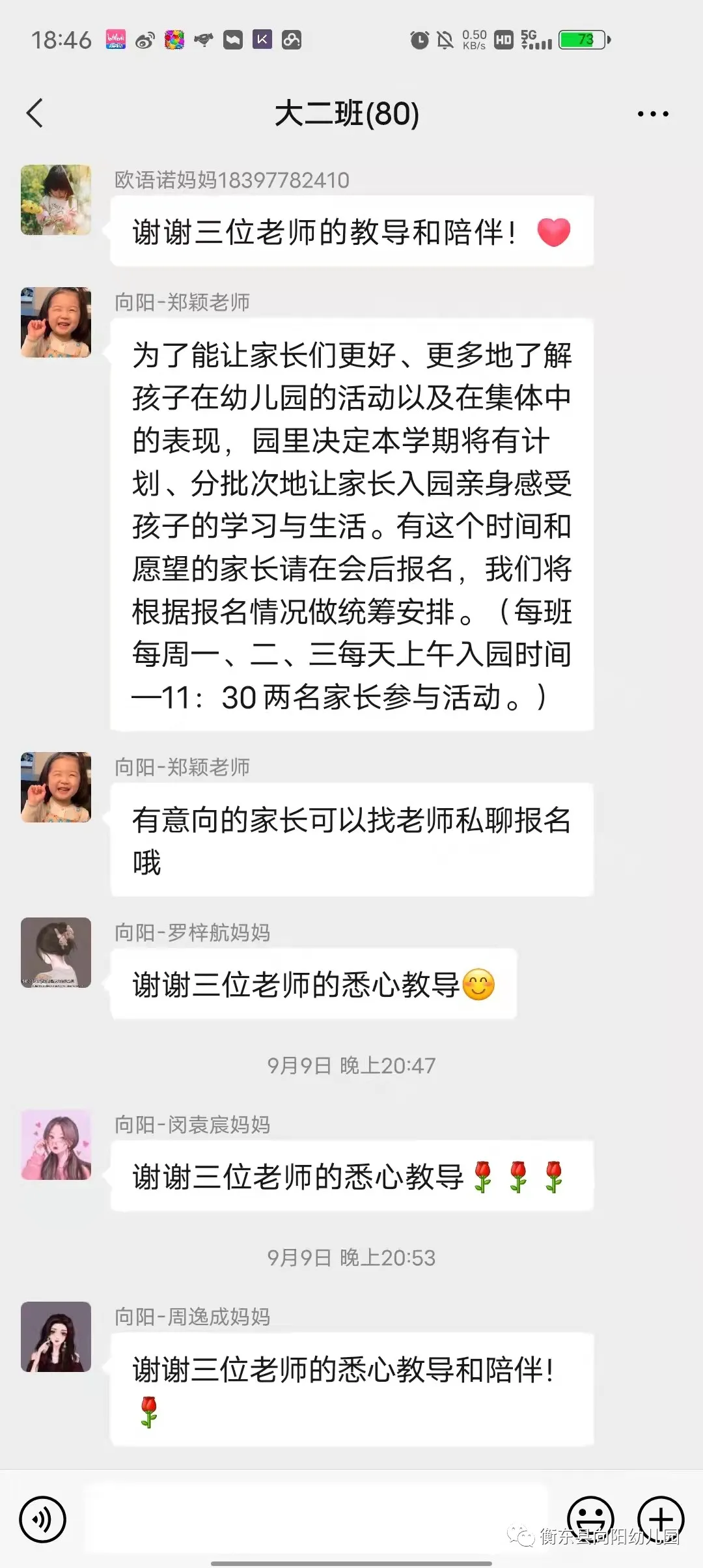Open 向阳-闵袁宸妈妈's profile avatar
703x1568 pixels.
(x=56, y=1145)
